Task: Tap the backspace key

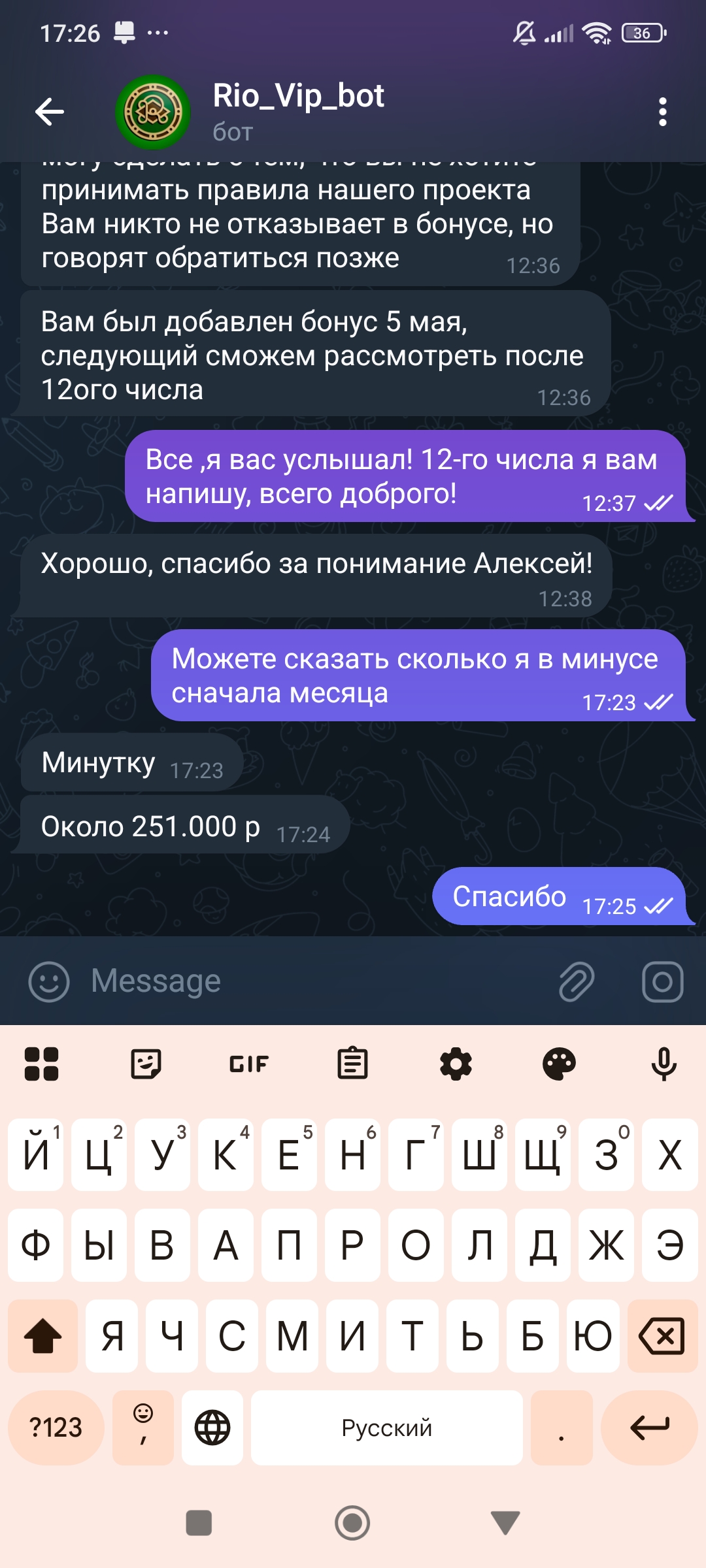Action: point(662,1335)
